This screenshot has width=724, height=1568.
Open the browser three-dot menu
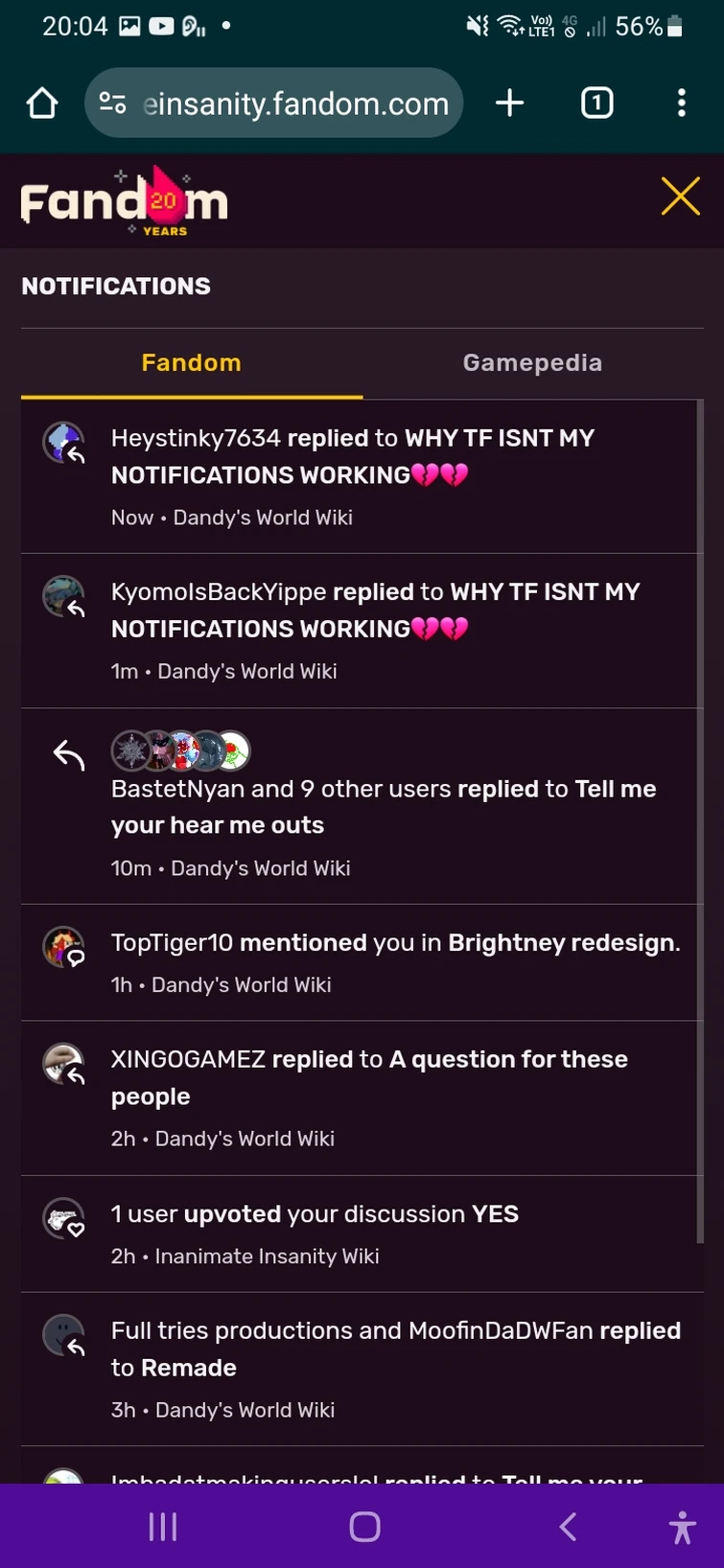[681, 103]
